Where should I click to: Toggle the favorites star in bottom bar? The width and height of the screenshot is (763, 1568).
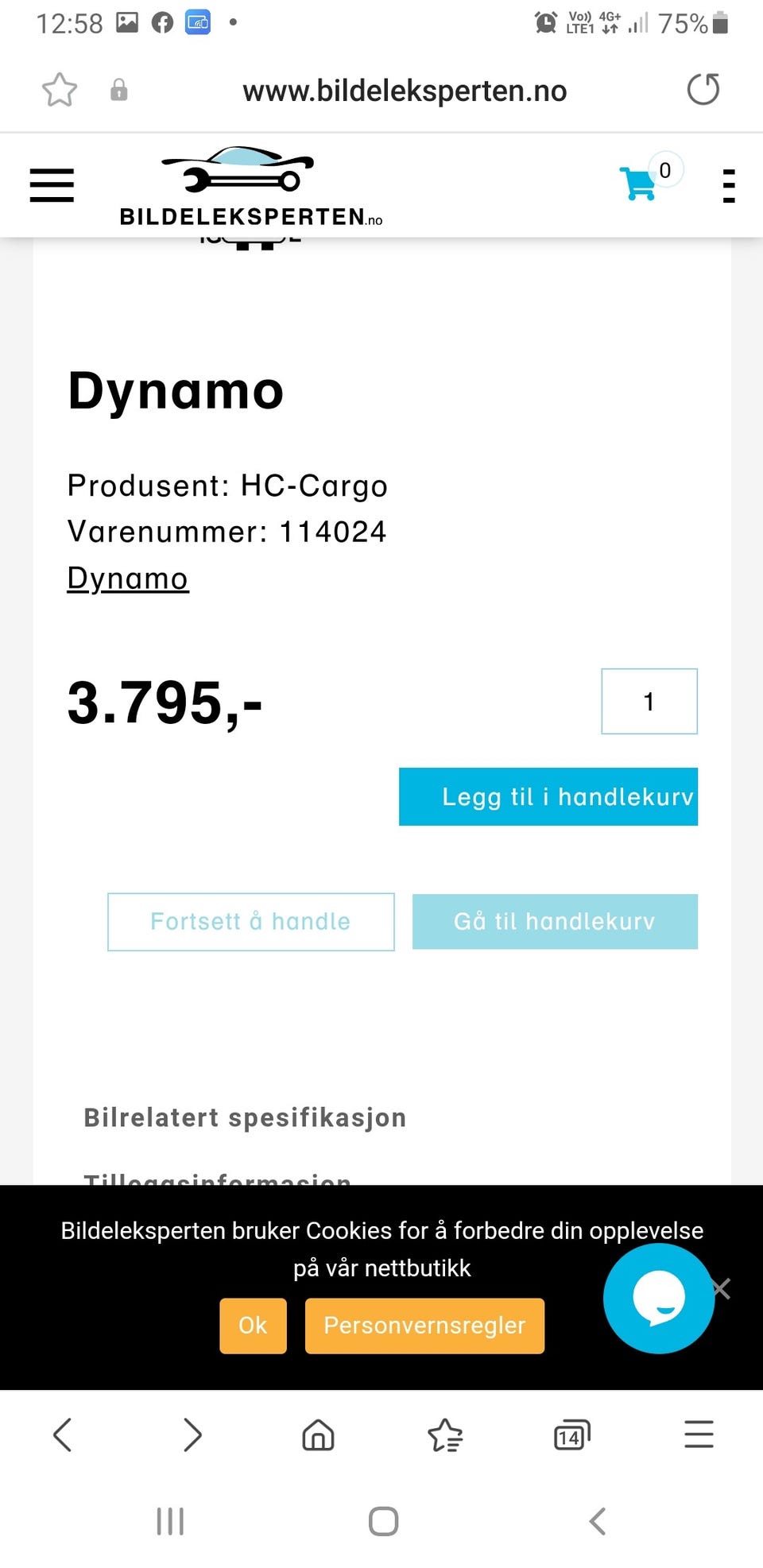(445, 1435)
